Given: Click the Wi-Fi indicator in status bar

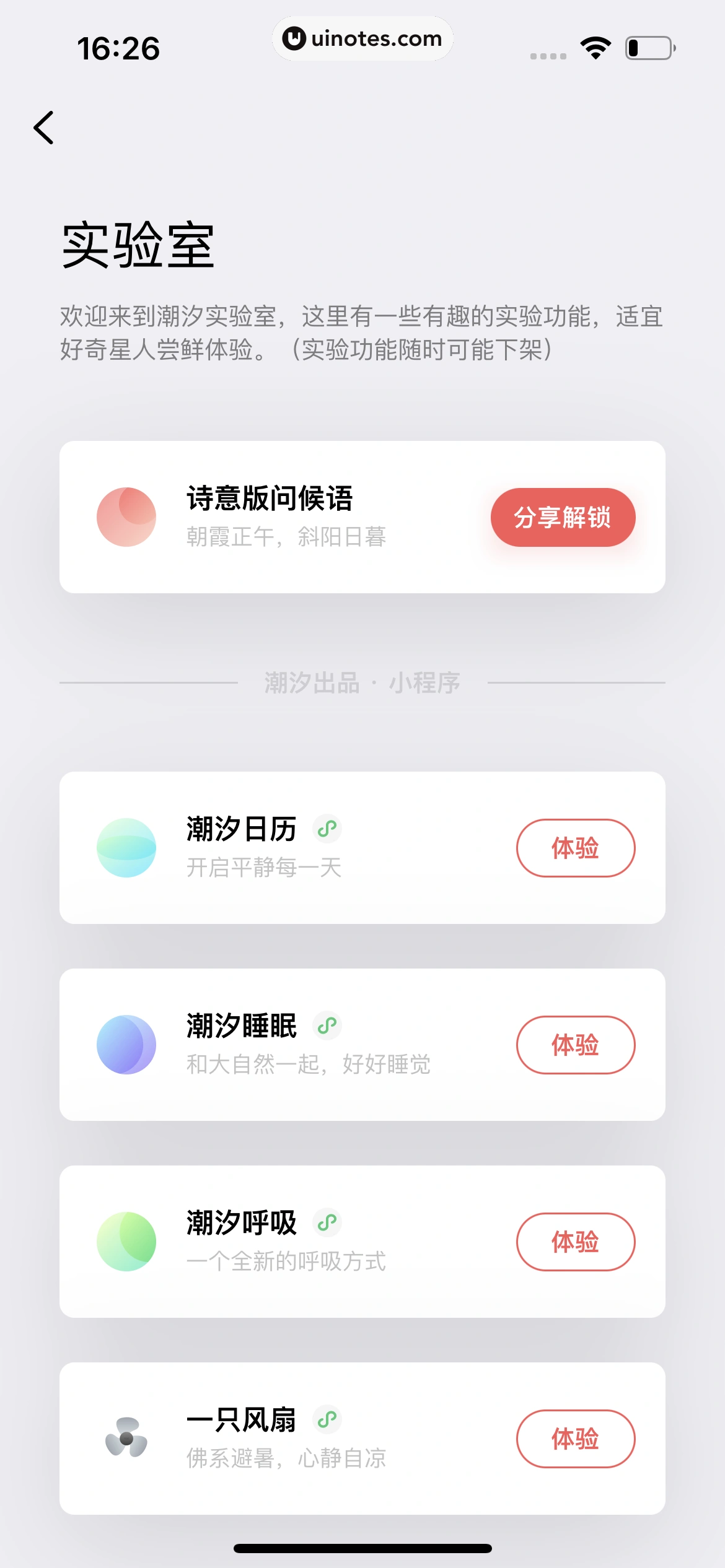Looking at the screenshot, I should (594, 47).
